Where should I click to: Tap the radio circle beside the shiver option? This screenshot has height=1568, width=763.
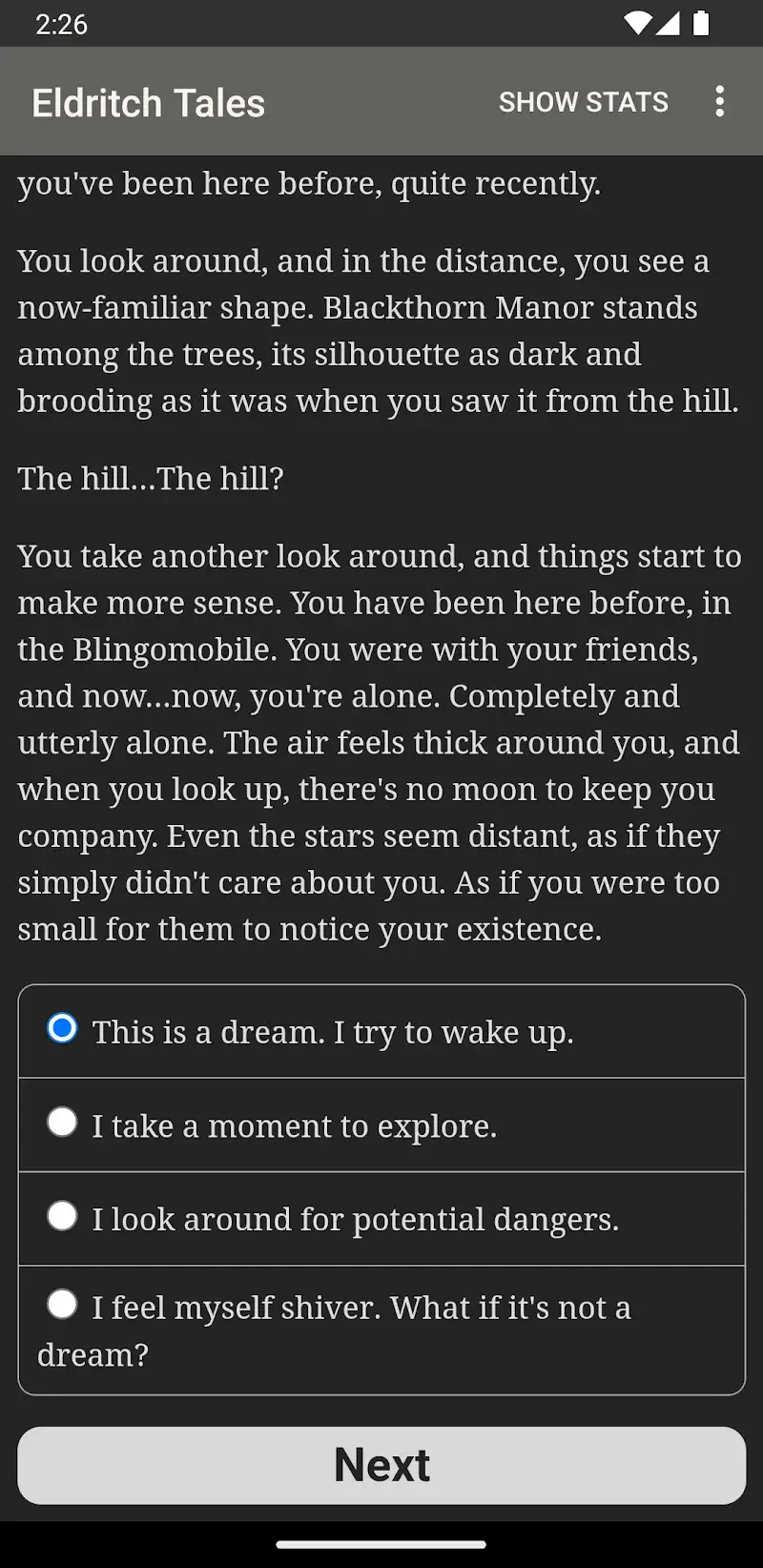(62, 1305)
